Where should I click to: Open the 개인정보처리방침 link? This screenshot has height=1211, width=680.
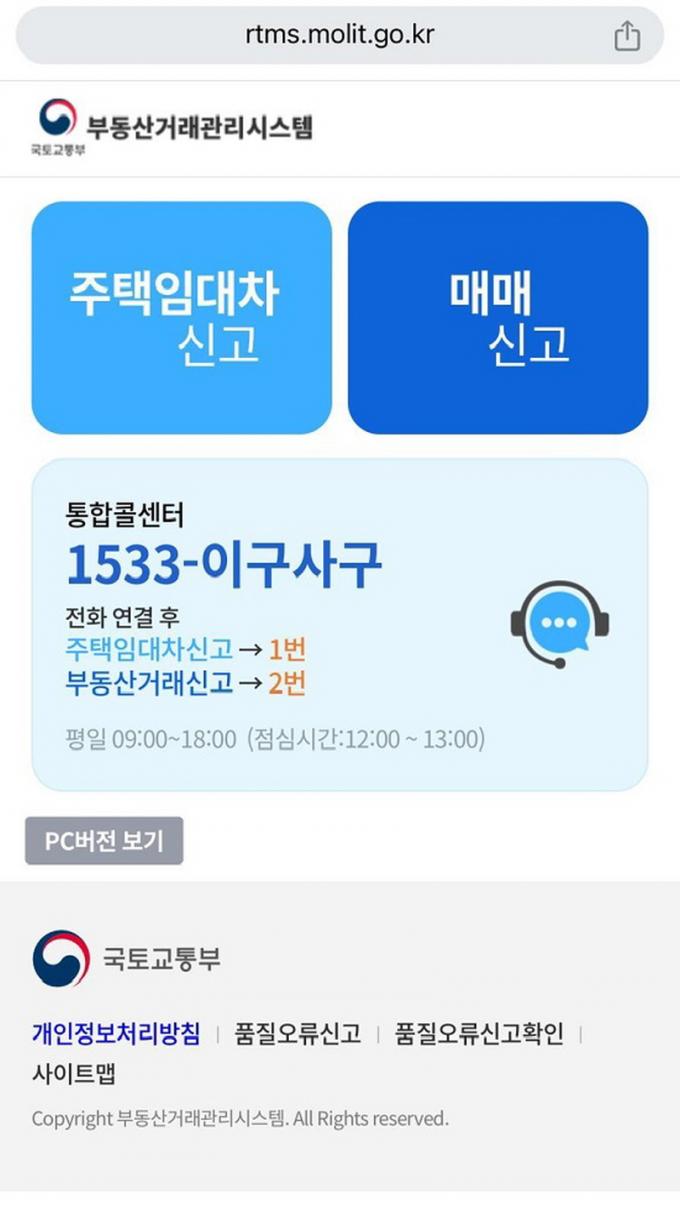[116, 1033]
